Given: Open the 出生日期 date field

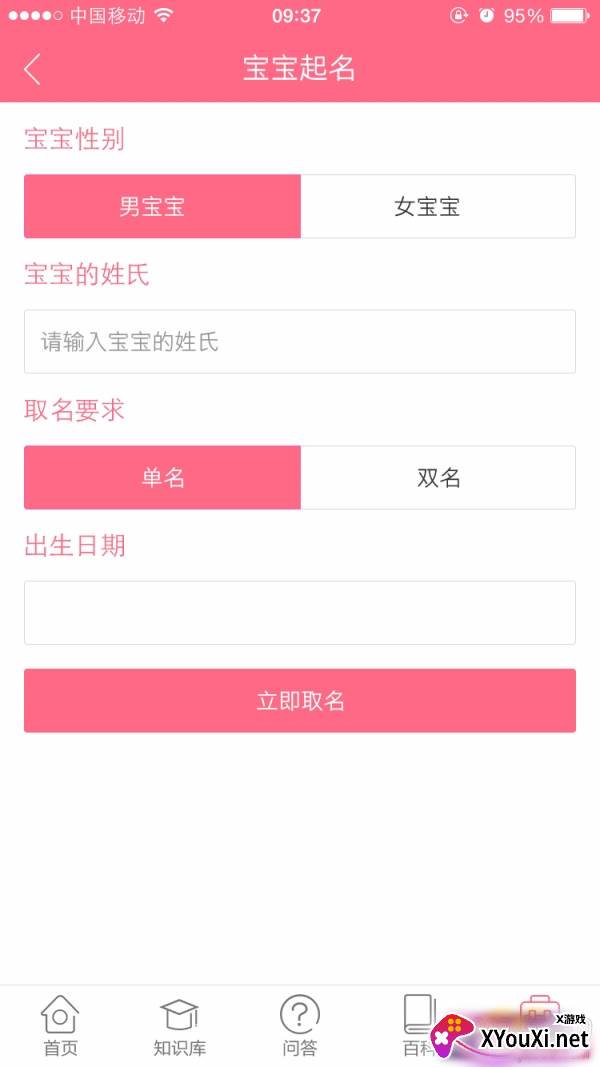Looking at the screenshot, I should click(300, 613).
